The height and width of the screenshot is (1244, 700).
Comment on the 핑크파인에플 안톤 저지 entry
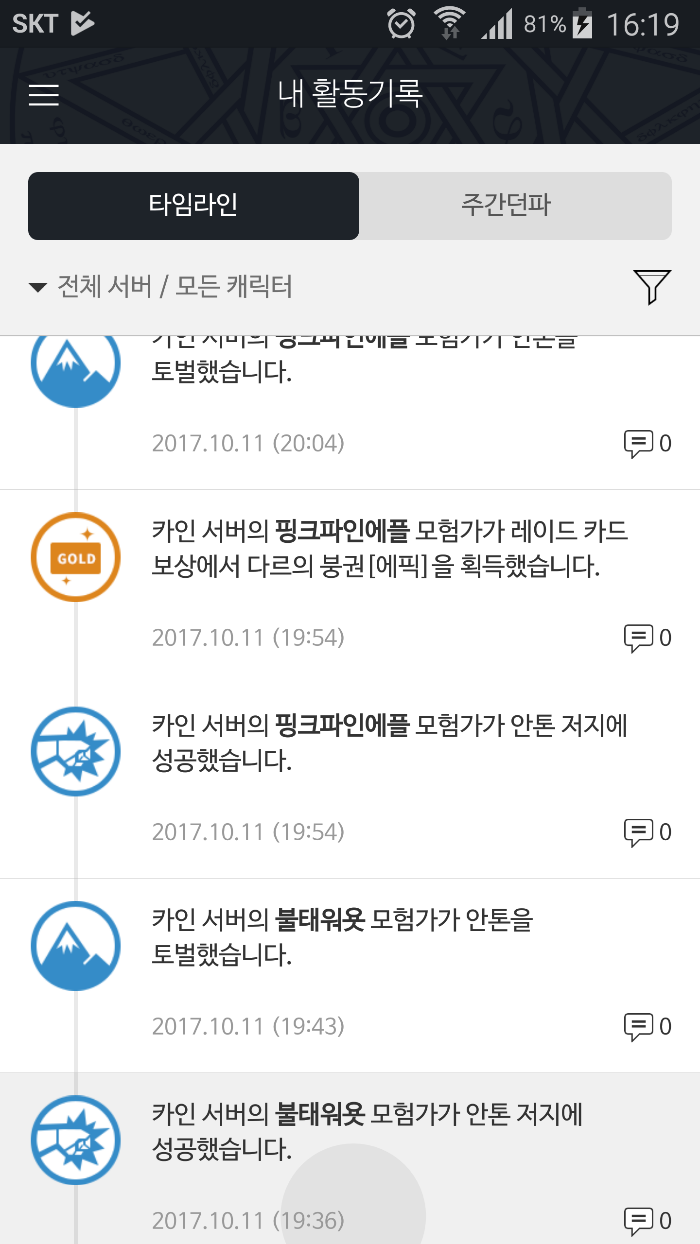tap(647, 831)
